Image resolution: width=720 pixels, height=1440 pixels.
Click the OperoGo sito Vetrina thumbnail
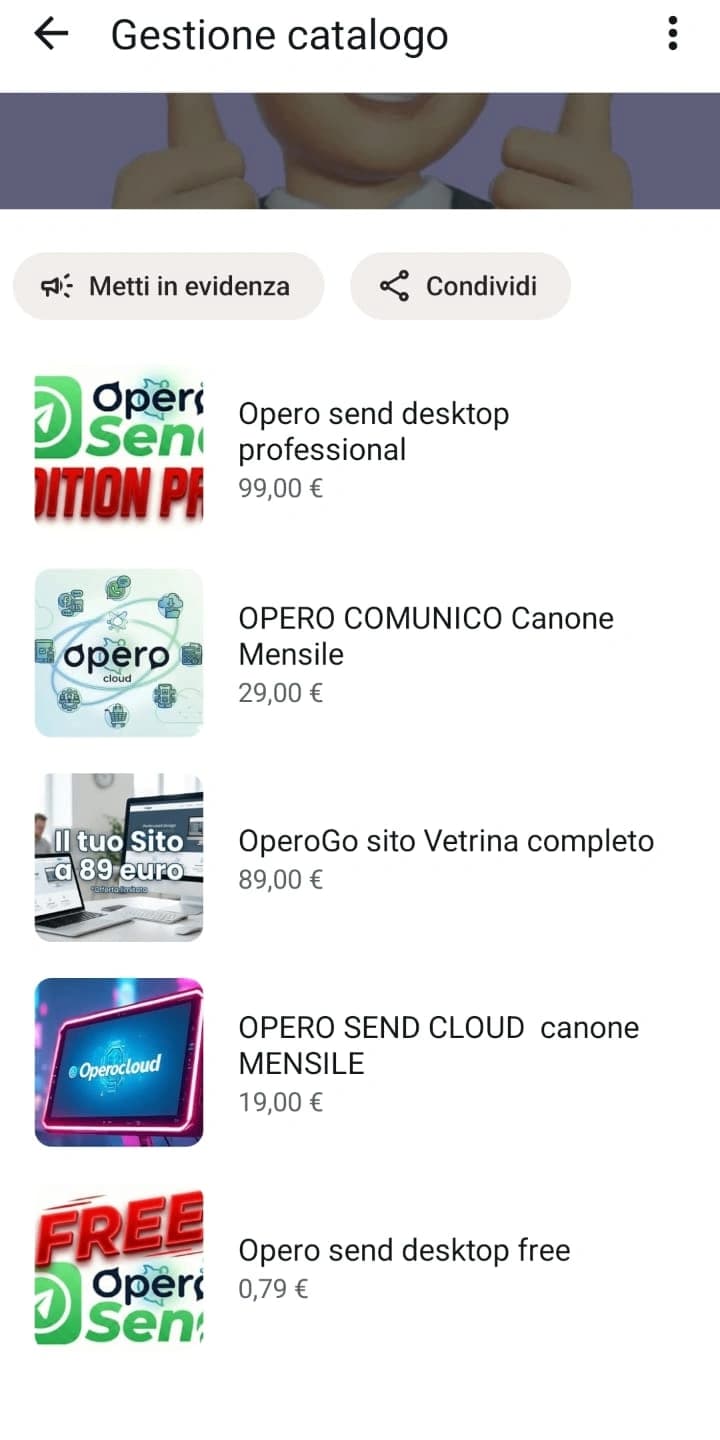[118, 858]
